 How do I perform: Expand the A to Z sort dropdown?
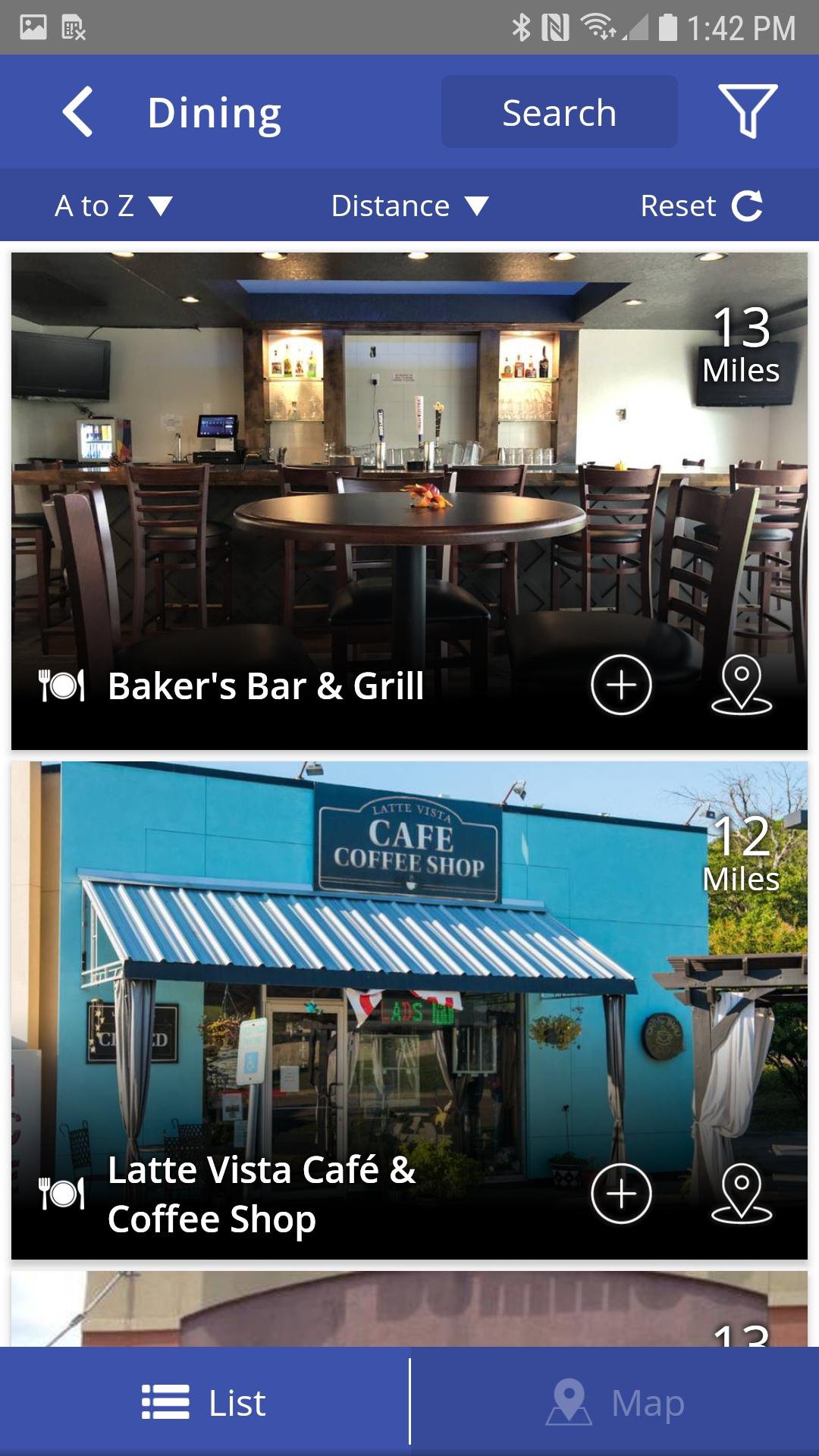(x=114, y=206)
